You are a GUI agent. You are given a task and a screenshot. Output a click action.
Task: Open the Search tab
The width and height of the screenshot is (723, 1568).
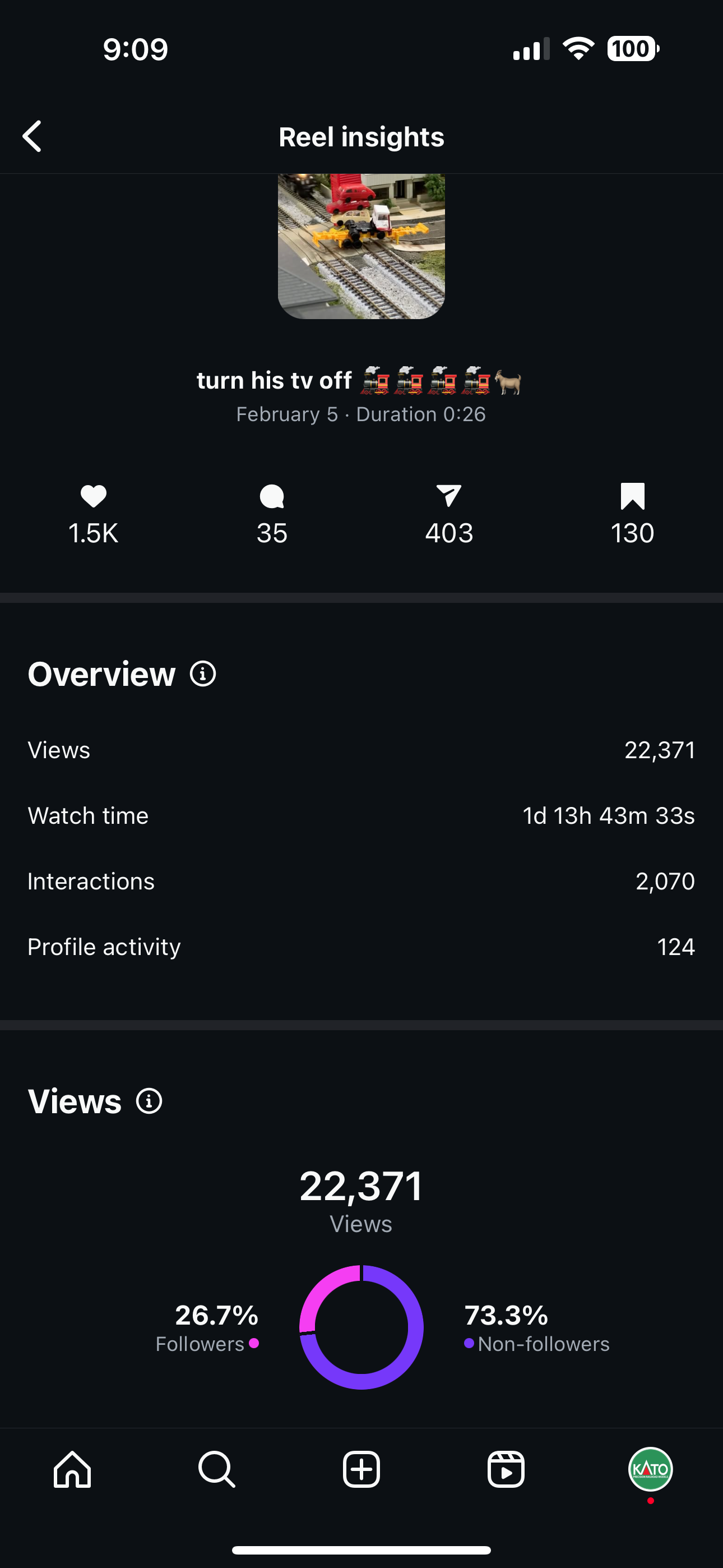pos(217,1469)
